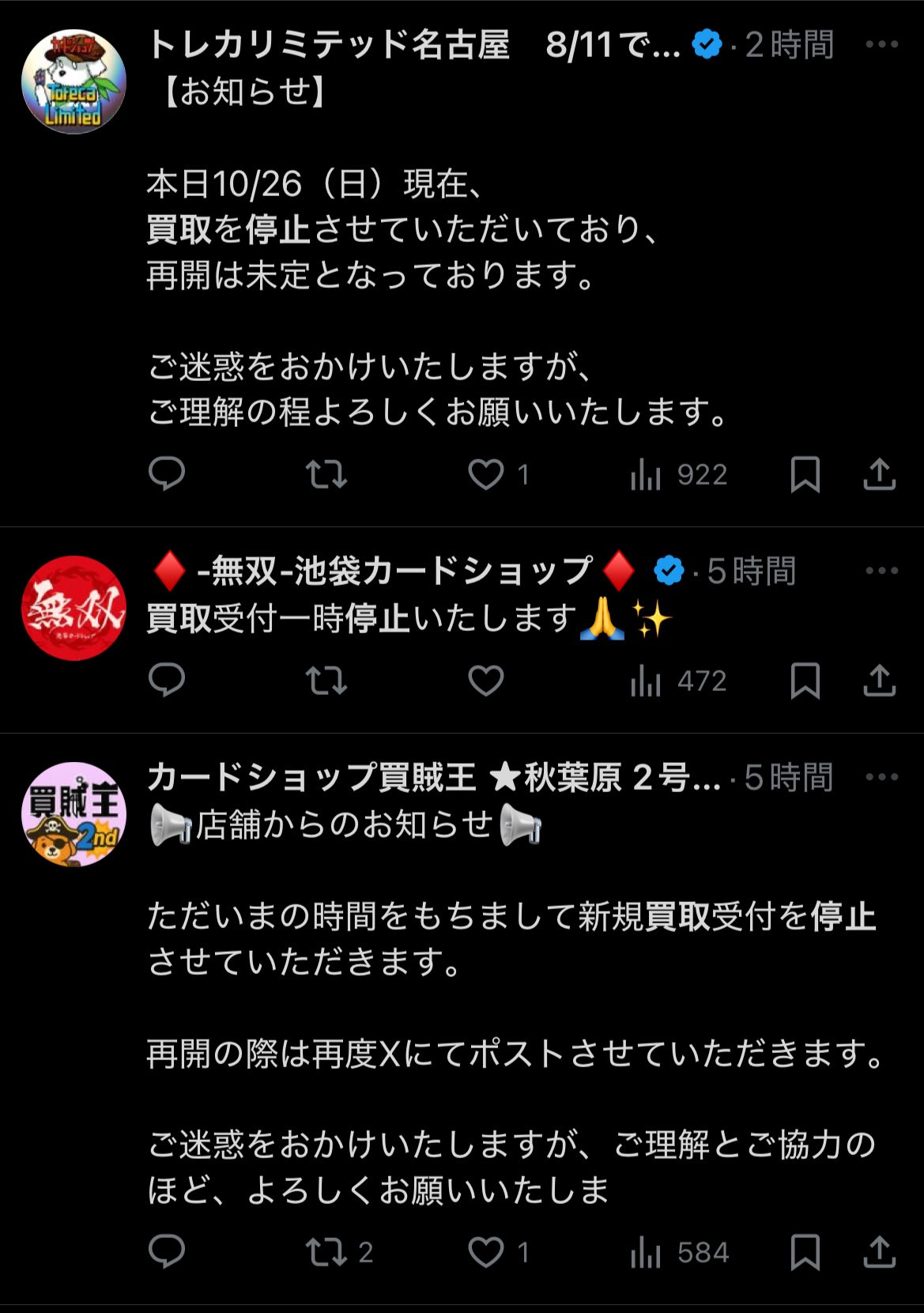Viewport: 924px width, 1313px height.
Task: Share the トレカリミテッド名古屋 post
Action: tap(879, 474)
